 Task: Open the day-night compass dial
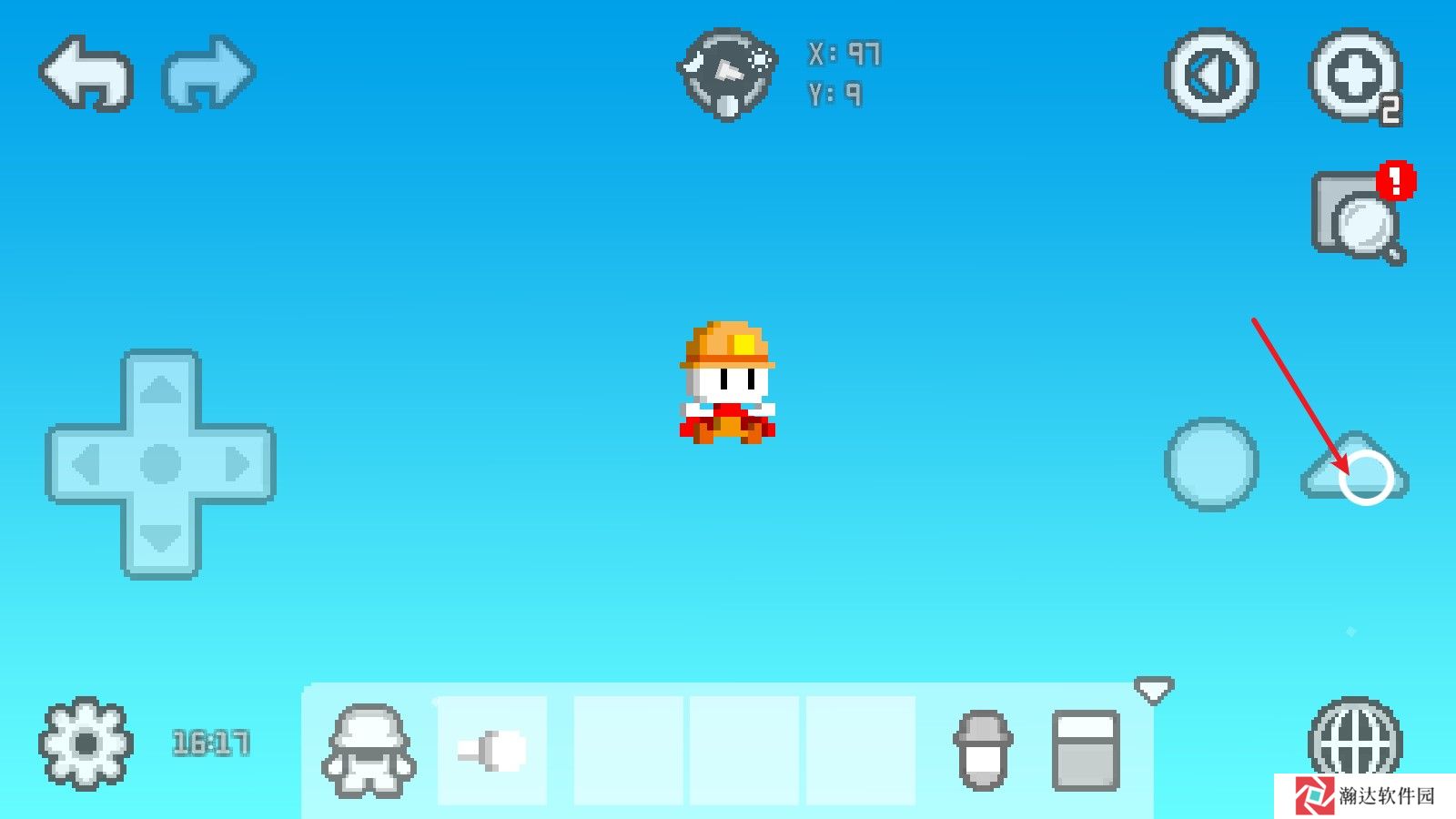pos(726,75)
